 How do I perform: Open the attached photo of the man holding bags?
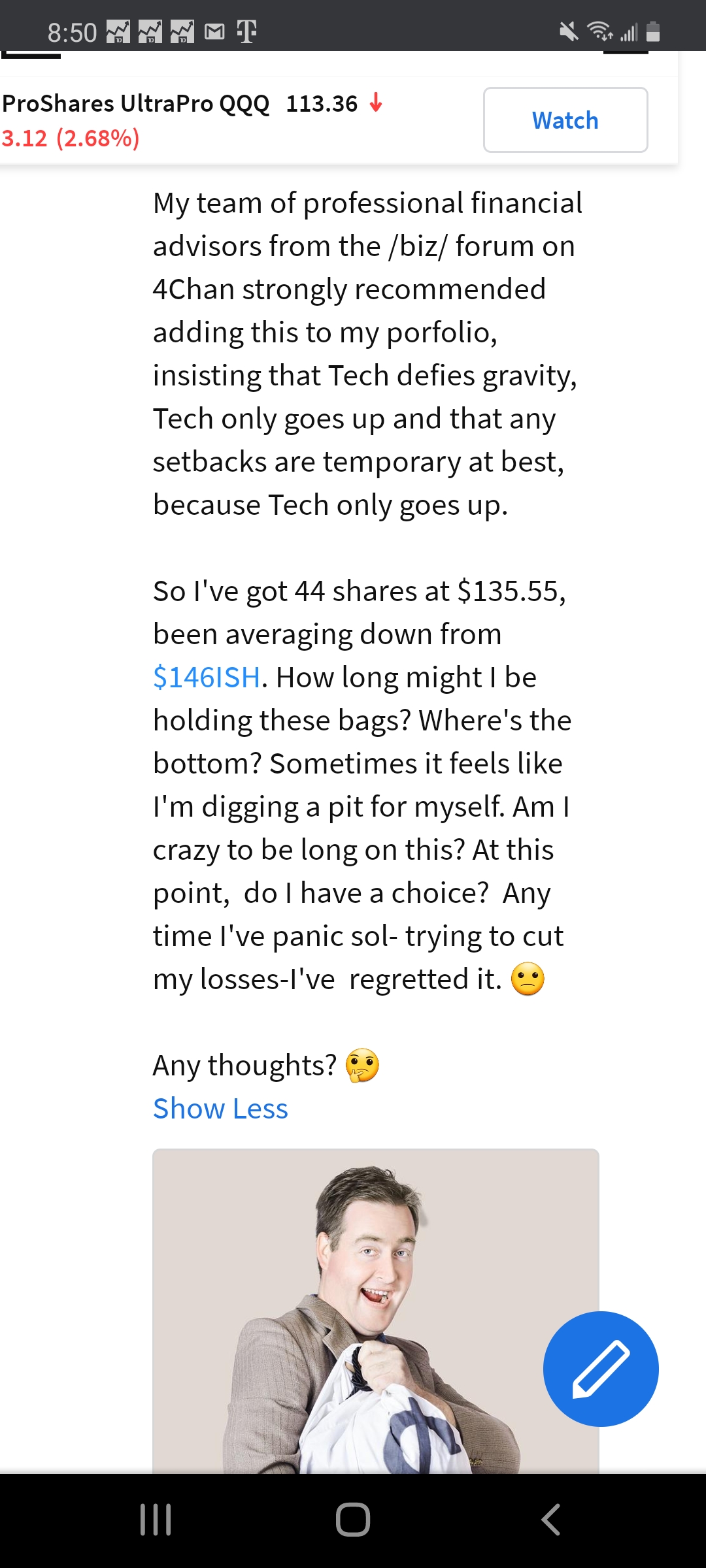coord(376,1311)
